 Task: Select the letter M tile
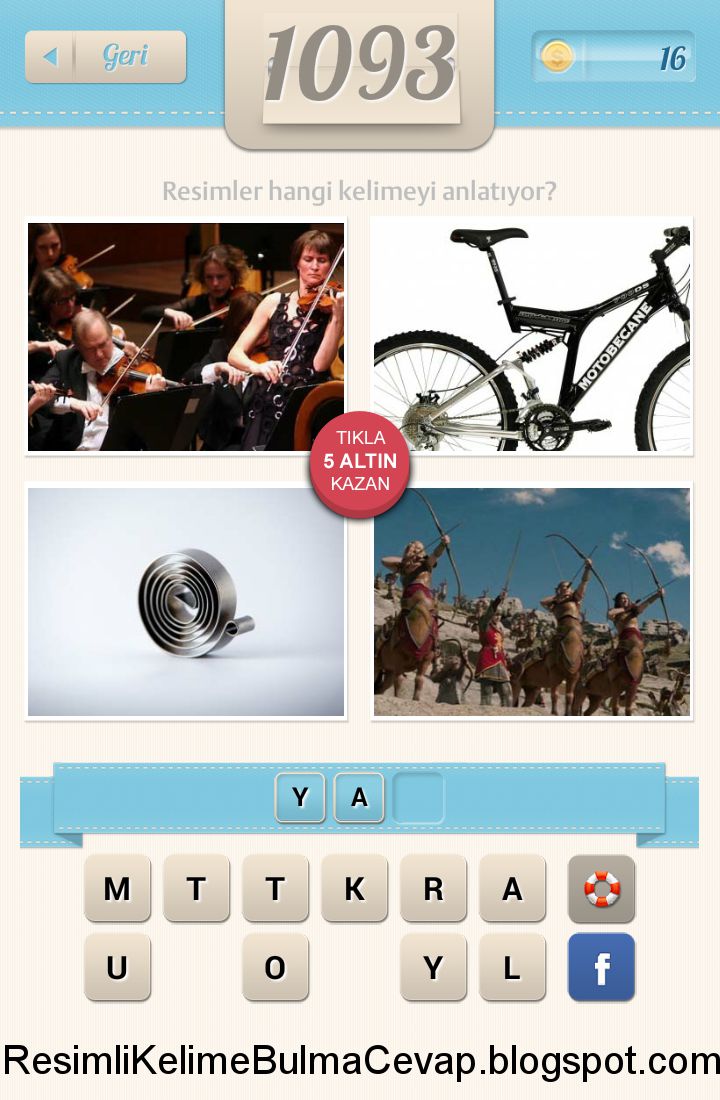tap(117, 888)
